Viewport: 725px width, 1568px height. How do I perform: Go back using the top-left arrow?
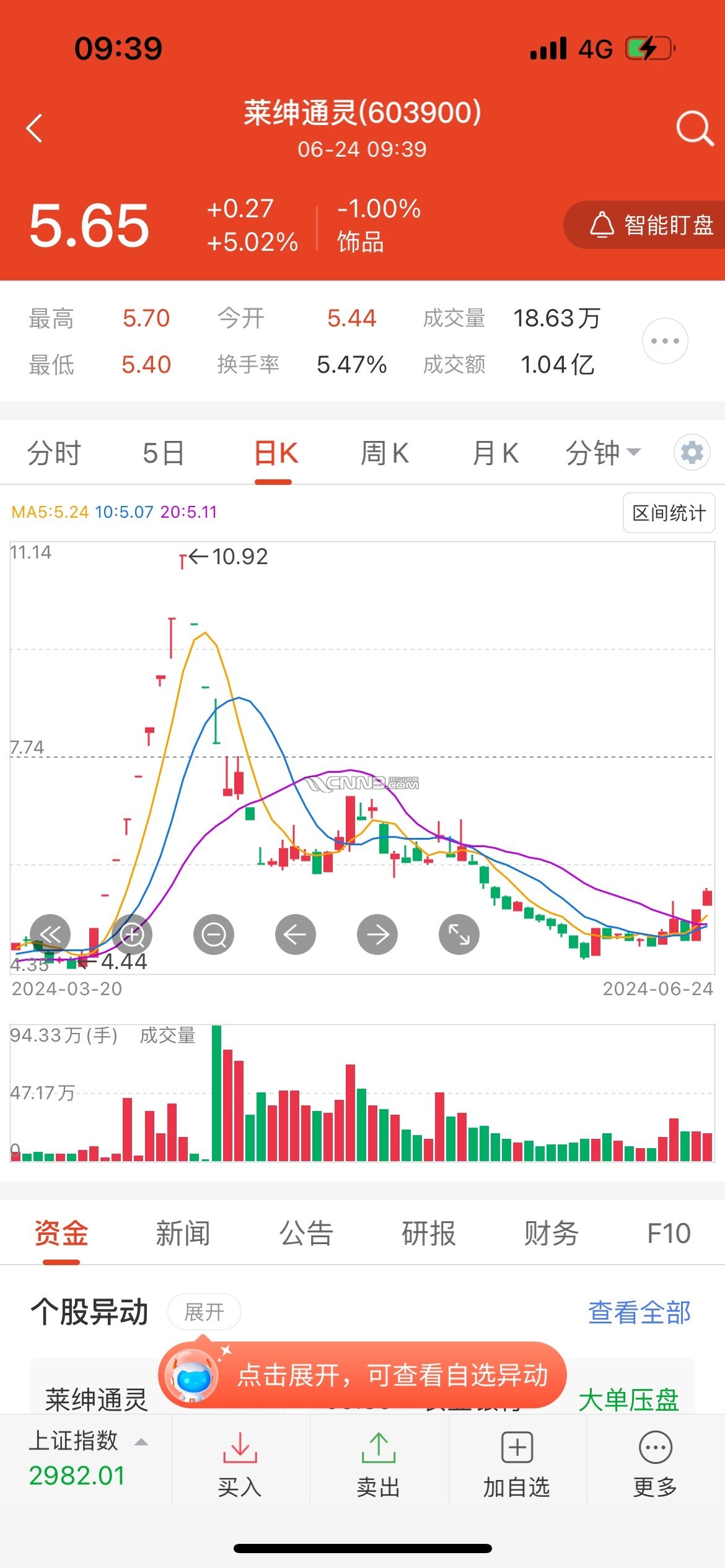point(35,128)
